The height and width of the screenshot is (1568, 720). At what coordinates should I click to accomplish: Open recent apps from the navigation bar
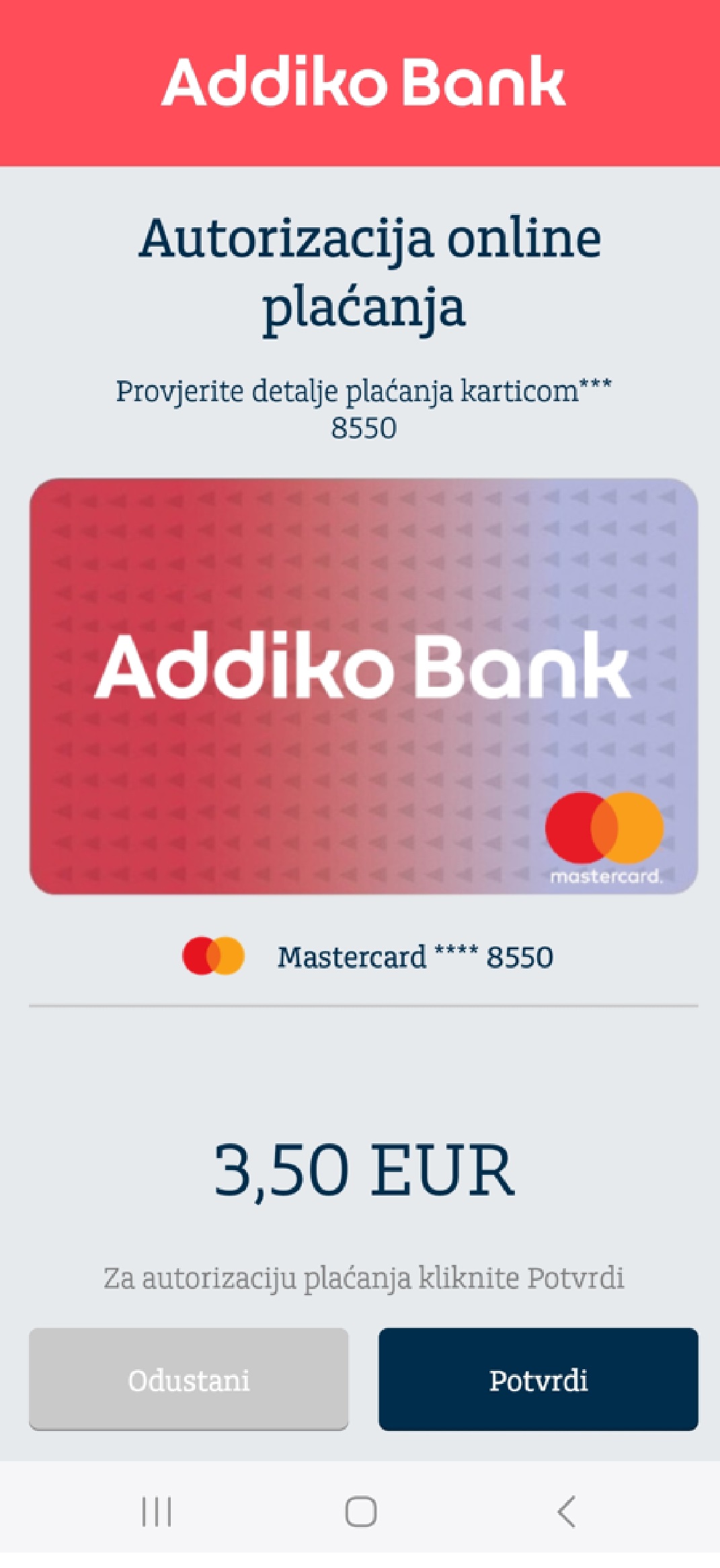point(156,1512)
